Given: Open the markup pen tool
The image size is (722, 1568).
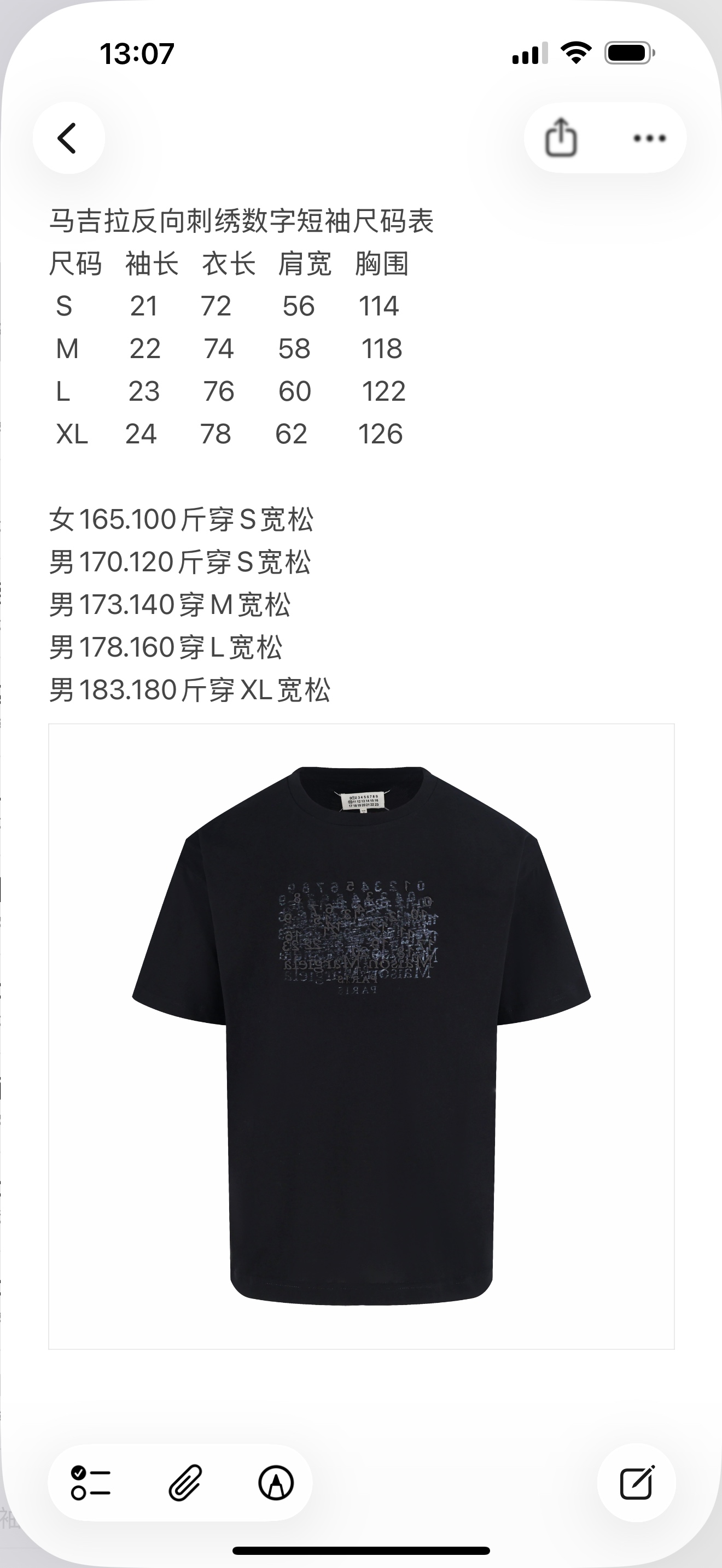Looking at the screenshot, I should tap(276, 1482).
